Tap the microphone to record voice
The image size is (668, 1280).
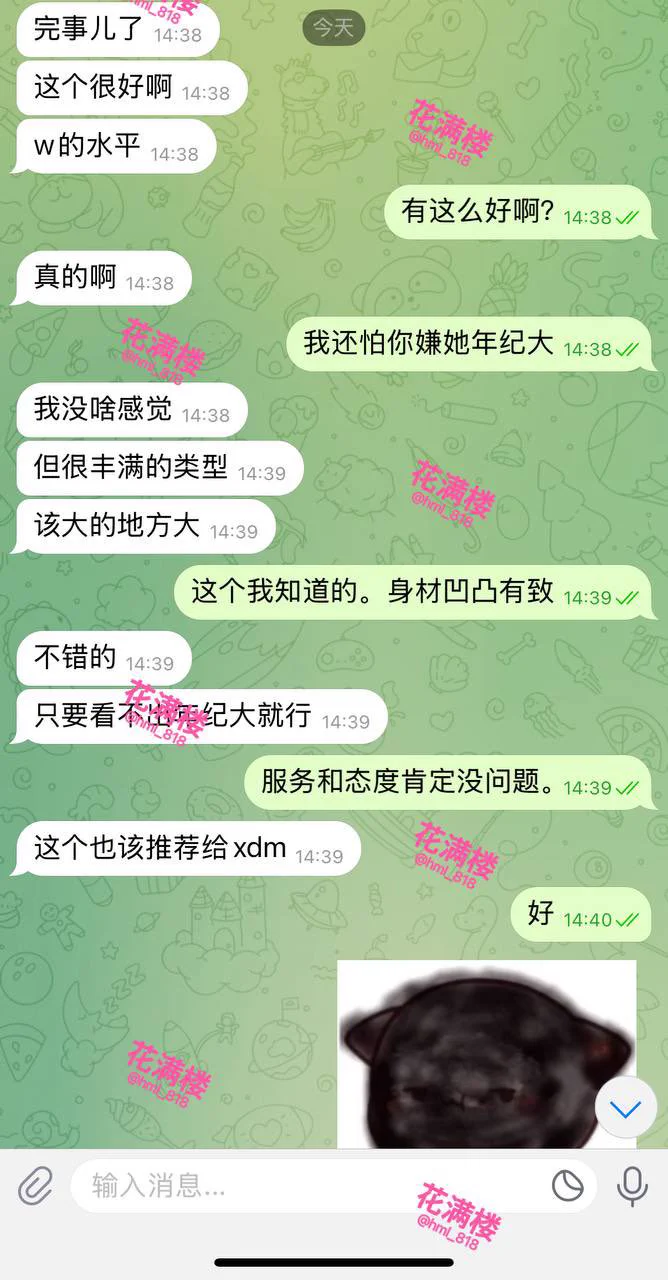tap(632, 1186)
